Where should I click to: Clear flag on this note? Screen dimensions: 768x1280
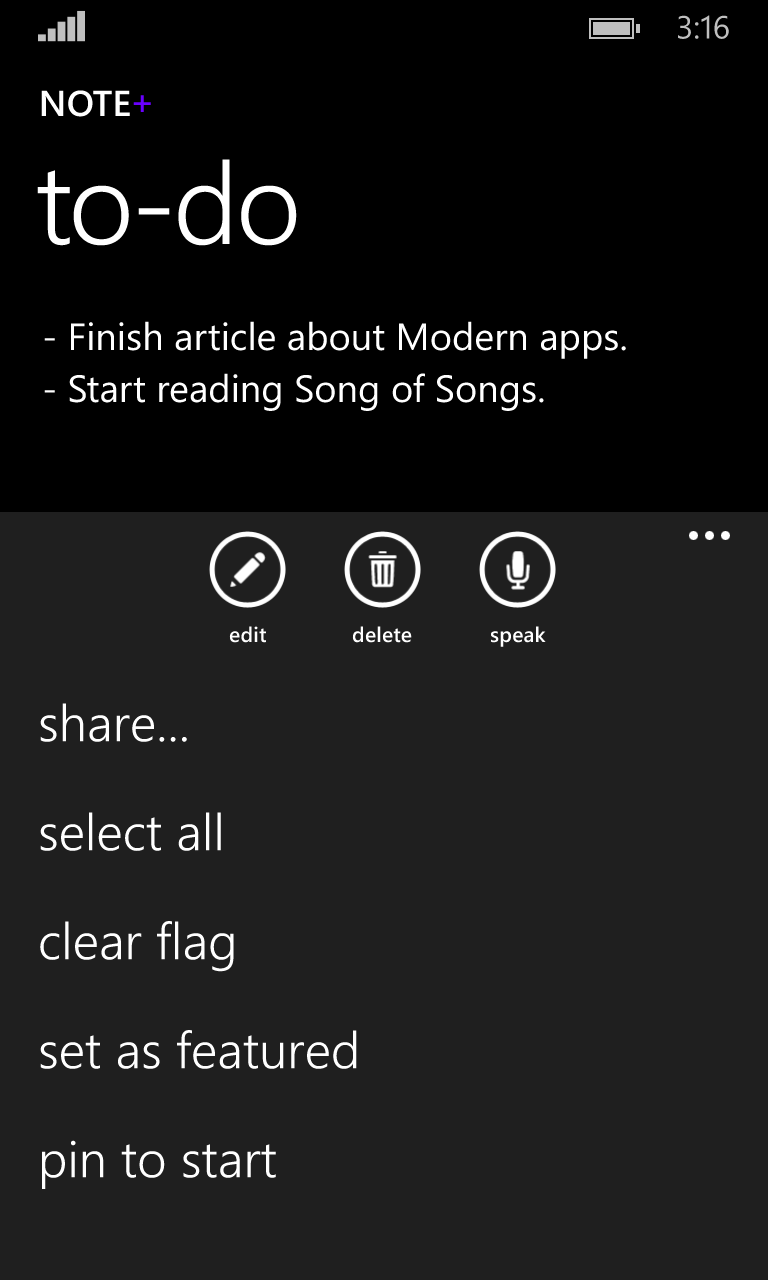137,943
